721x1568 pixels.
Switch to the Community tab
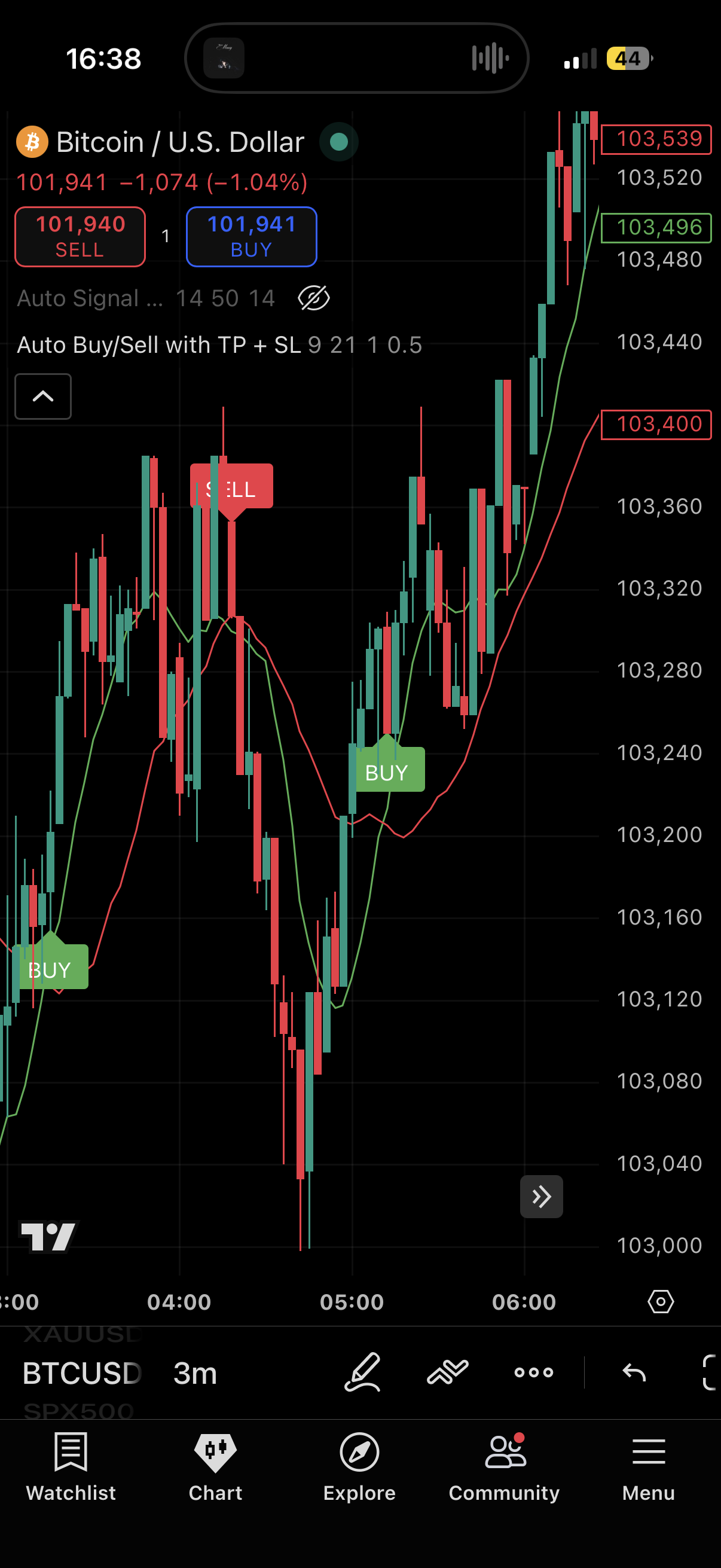pyautogui.click(x=504, y=1467)
